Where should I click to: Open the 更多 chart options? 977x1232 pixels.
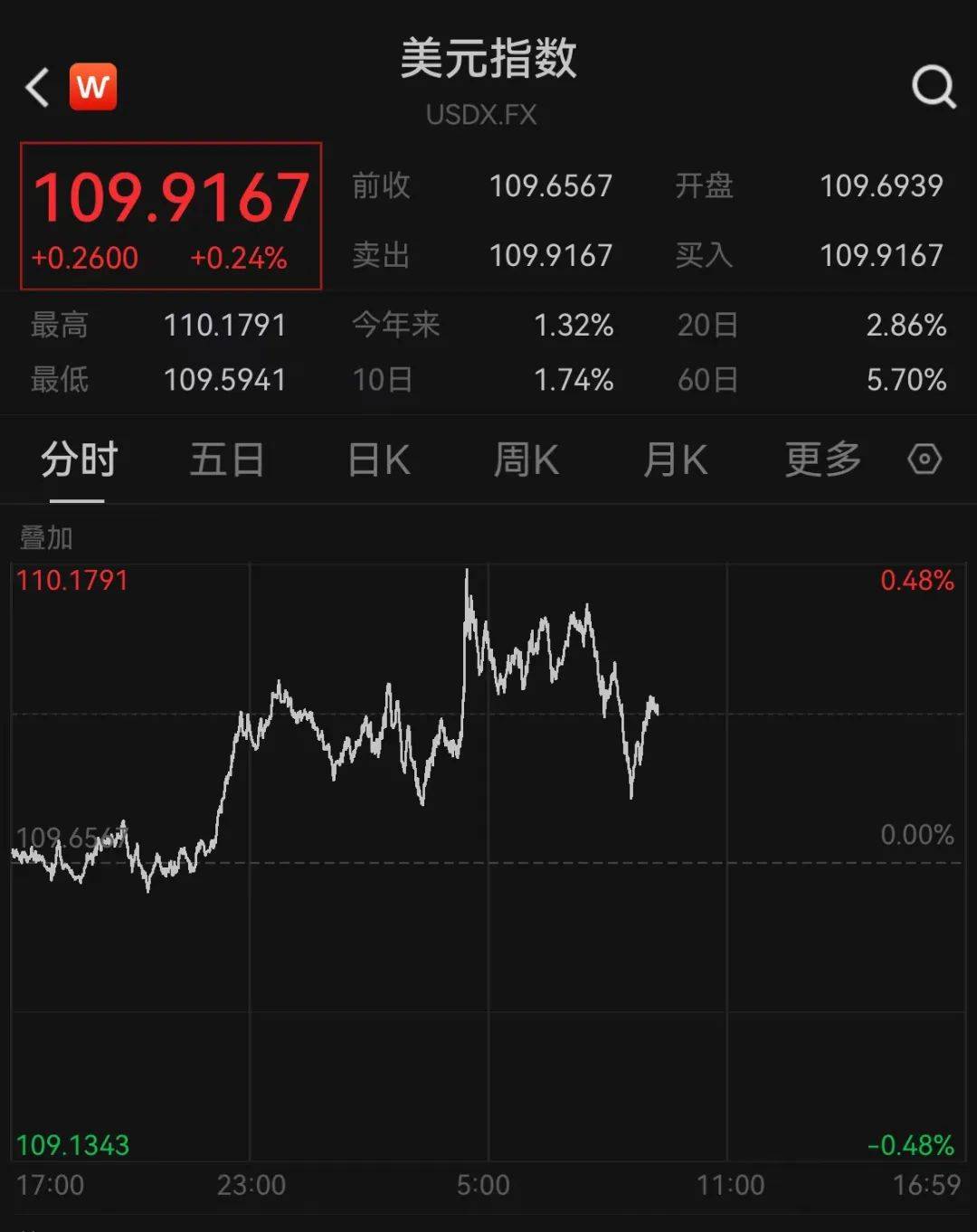click(x=821, y=460)
